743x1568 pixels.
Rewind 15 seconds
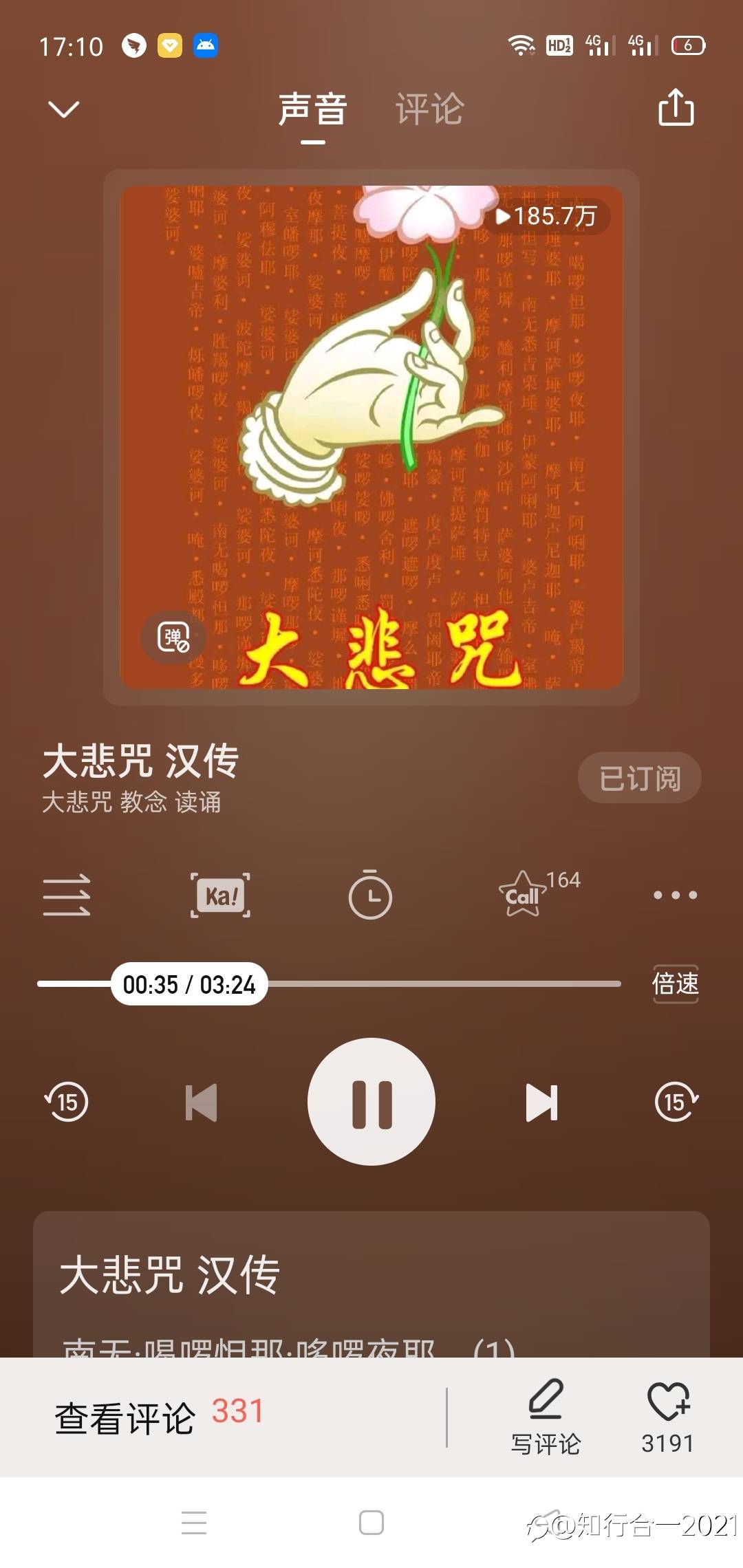point(66,1102)
